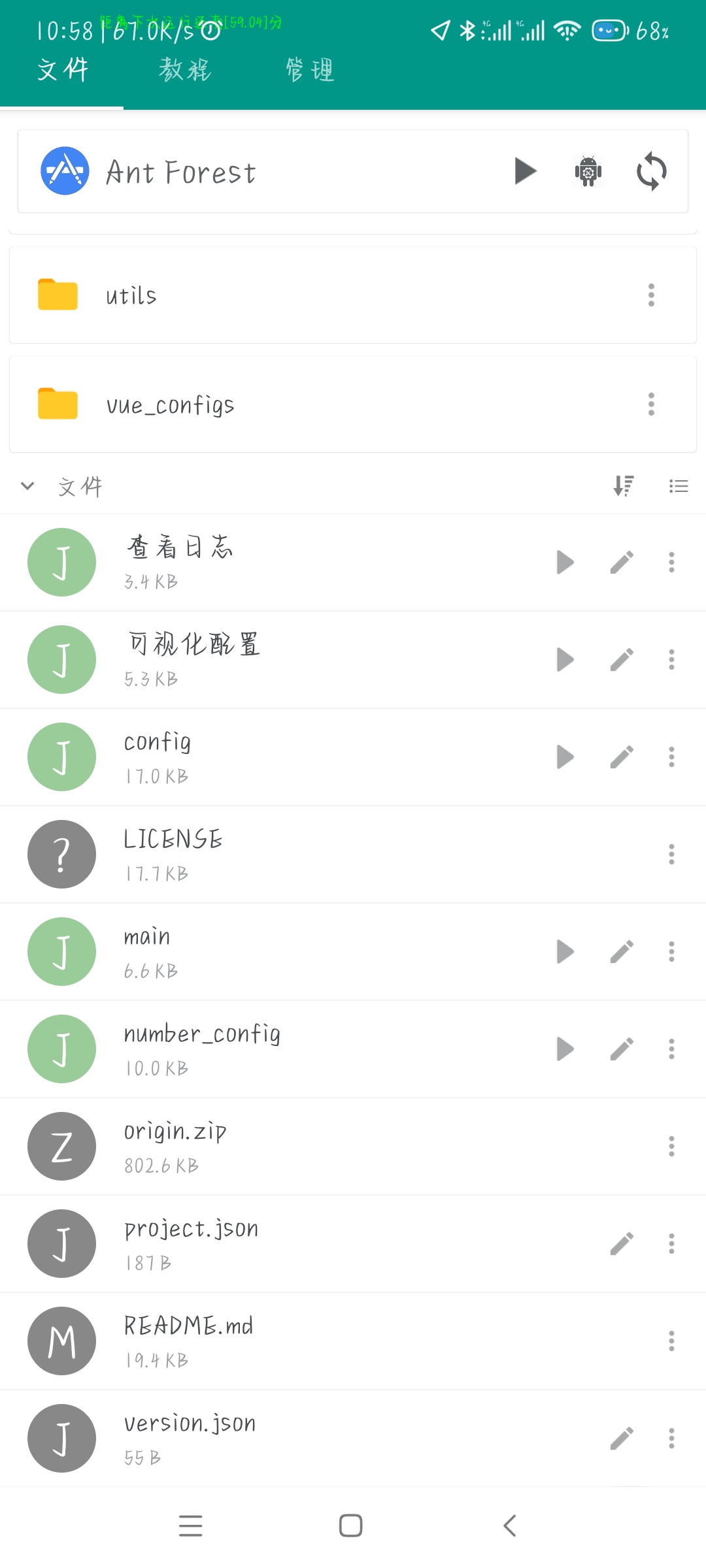The width and height of the screenshot is (706, 1568).
Task: Sync the Ant Forest project
Action: point(651,171)
